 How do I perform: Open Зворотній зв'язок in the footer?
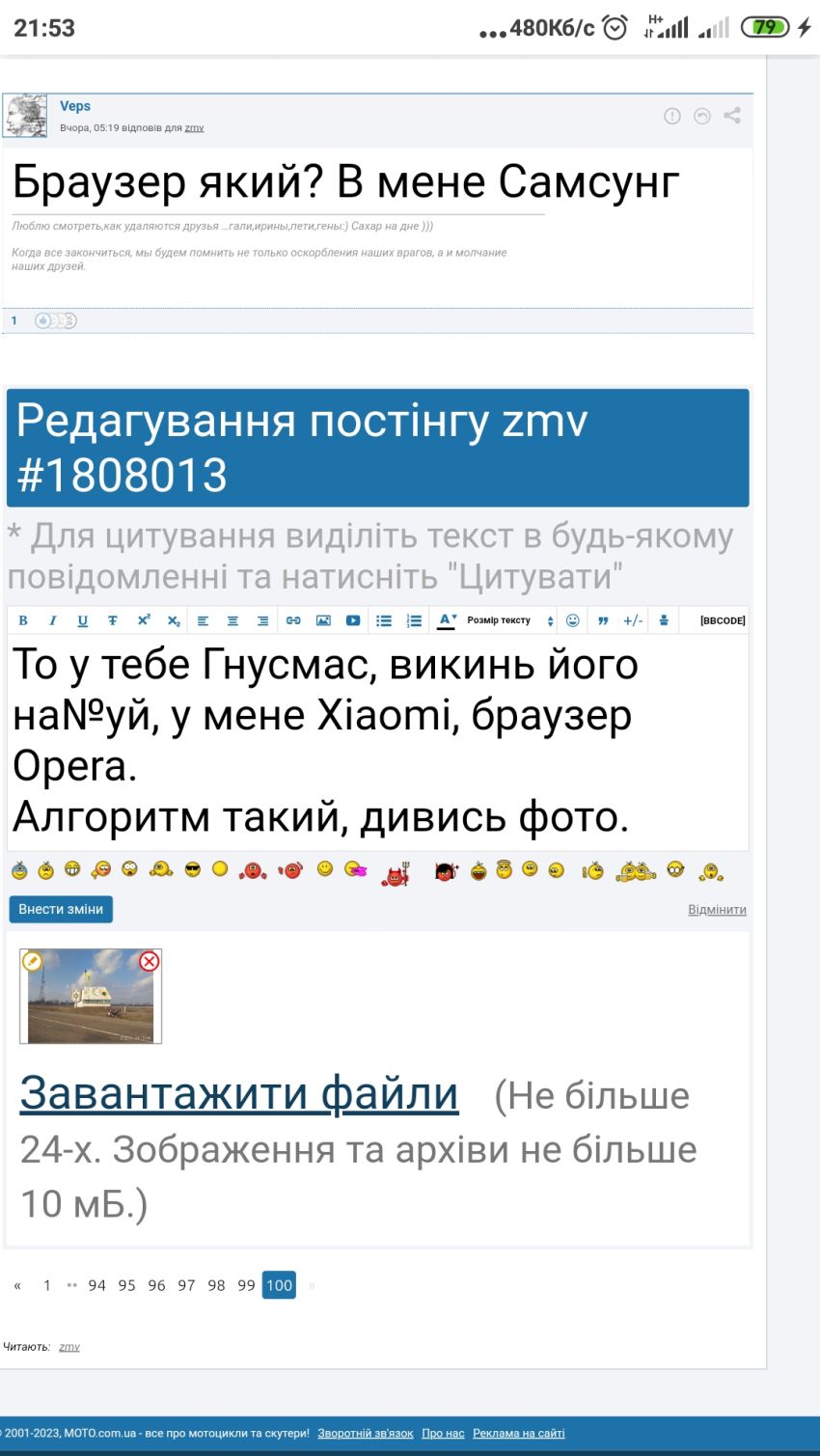coord(366,1433)
